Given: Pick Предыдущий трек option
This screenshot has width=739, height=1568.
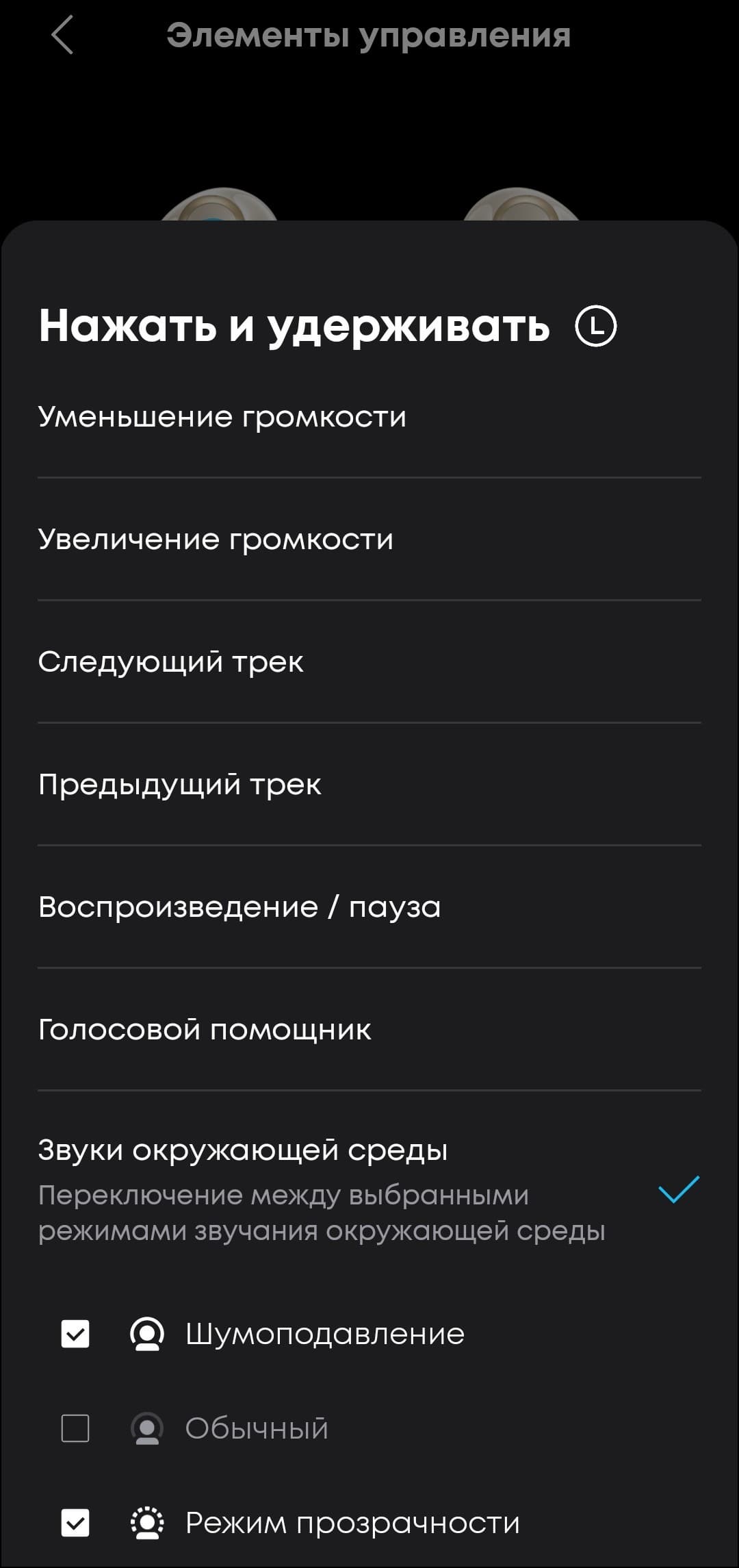Looking at the screenshot, I should pyautogui.click(x=180, y=785).
